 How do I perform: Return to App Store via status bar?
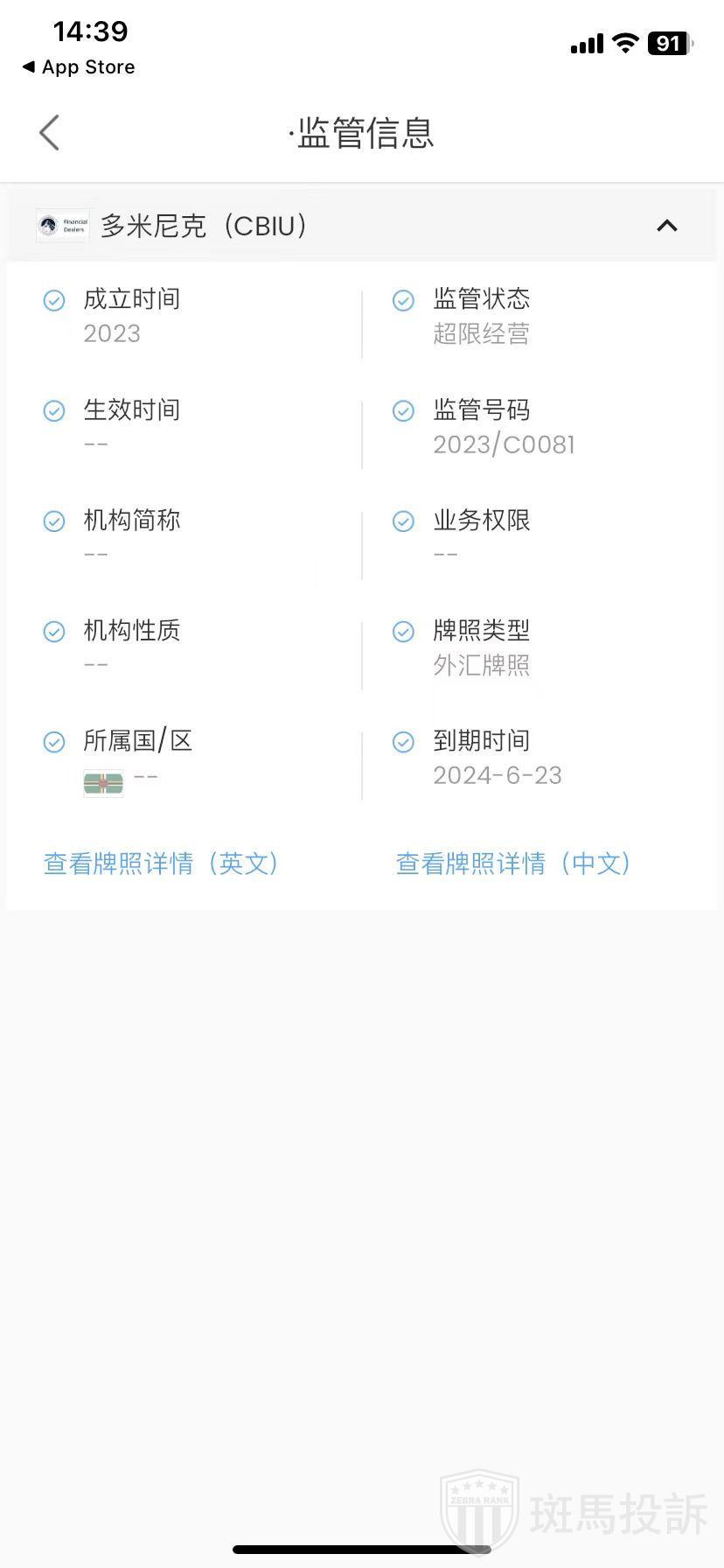[x=79, y=67]
